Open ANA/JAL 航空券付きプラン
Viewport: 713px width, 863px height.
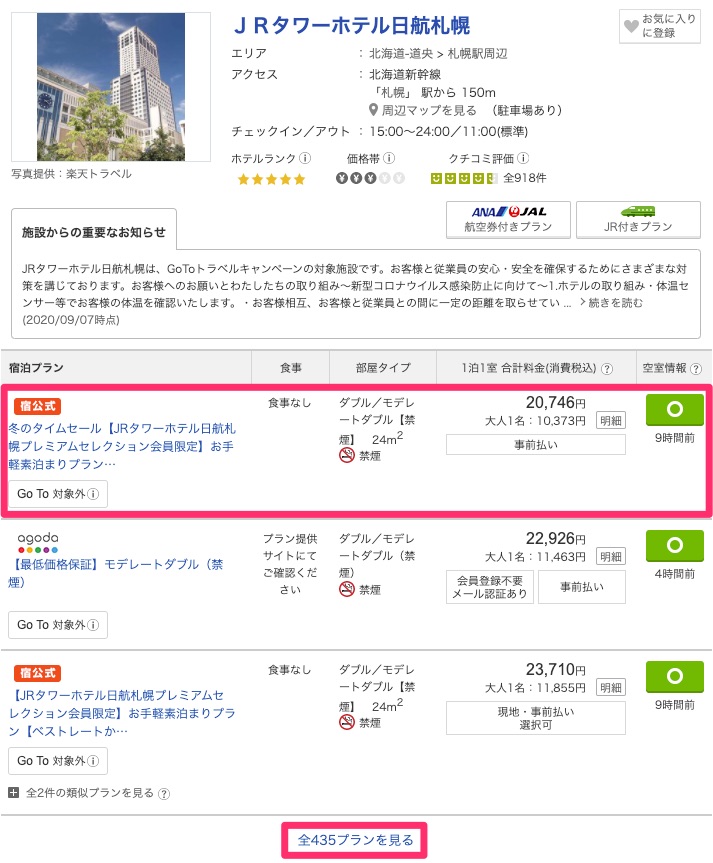pos(508,218)
